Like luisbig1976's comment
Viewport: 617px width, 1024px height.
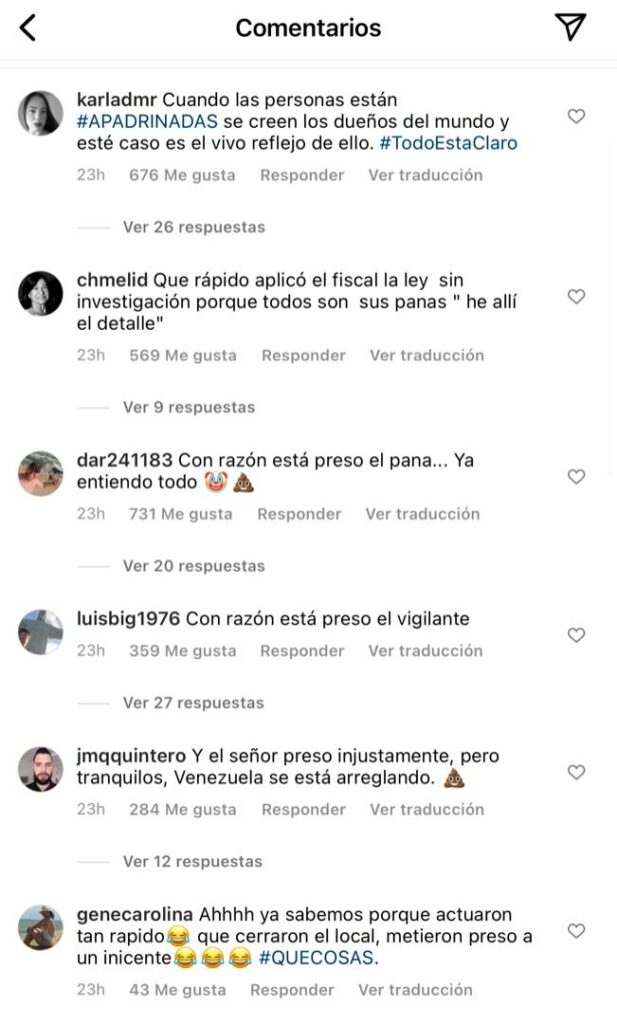(576, 635)
